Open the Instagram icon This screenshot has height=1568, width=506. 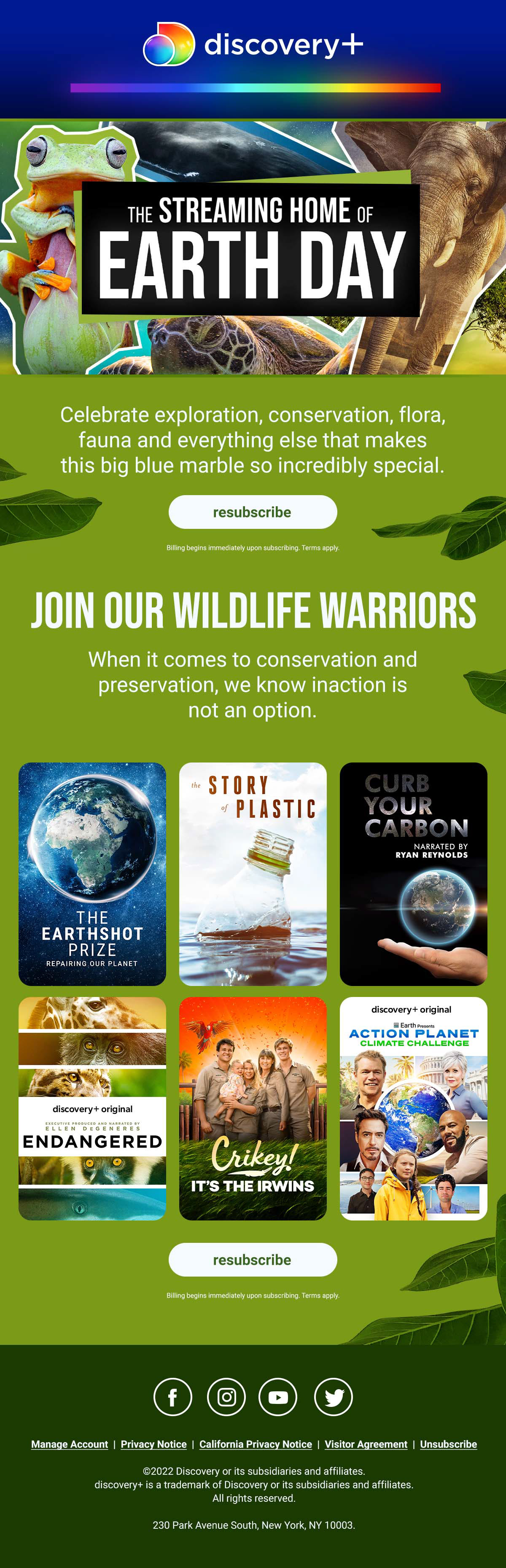click(226, 1397)
